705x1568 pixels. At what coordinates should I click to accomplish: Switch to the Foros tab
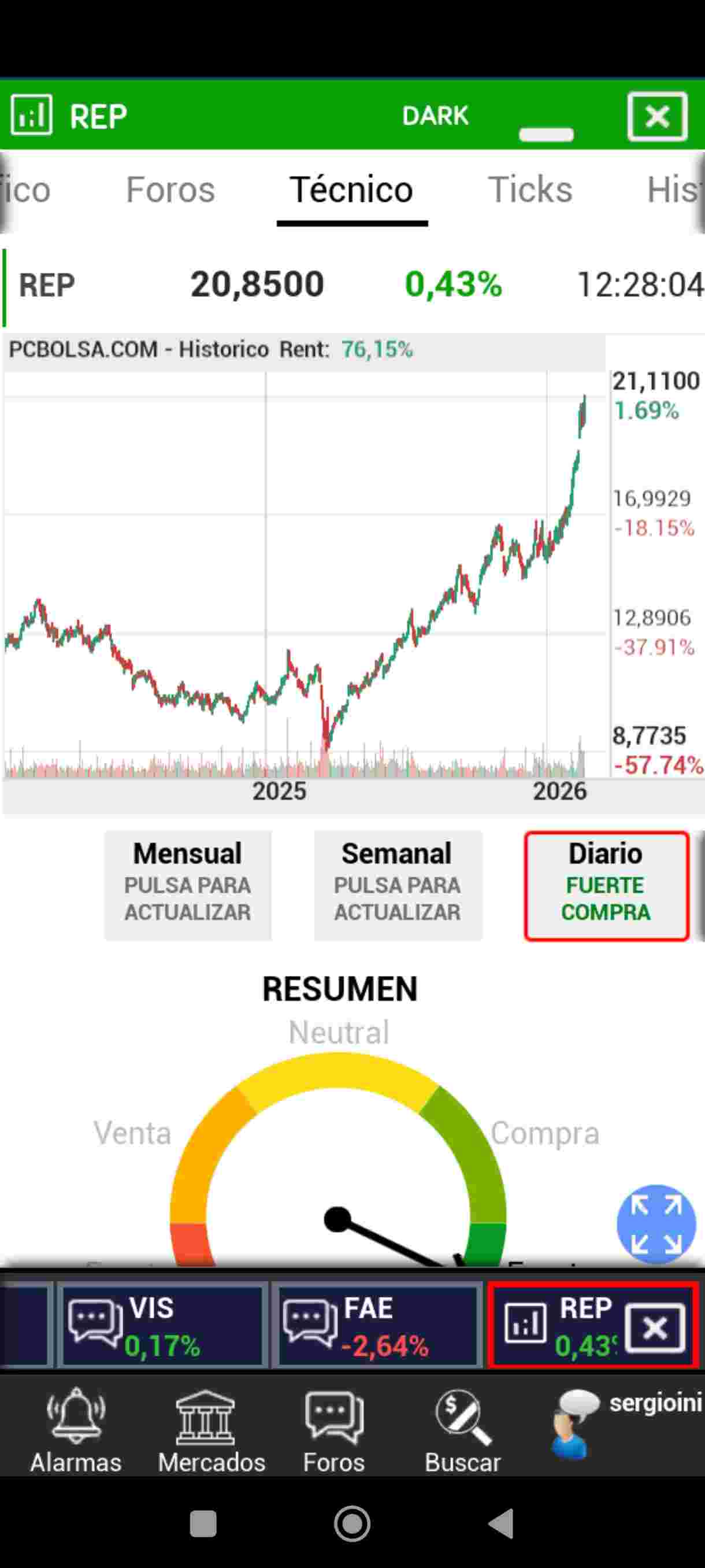point(170,189)
